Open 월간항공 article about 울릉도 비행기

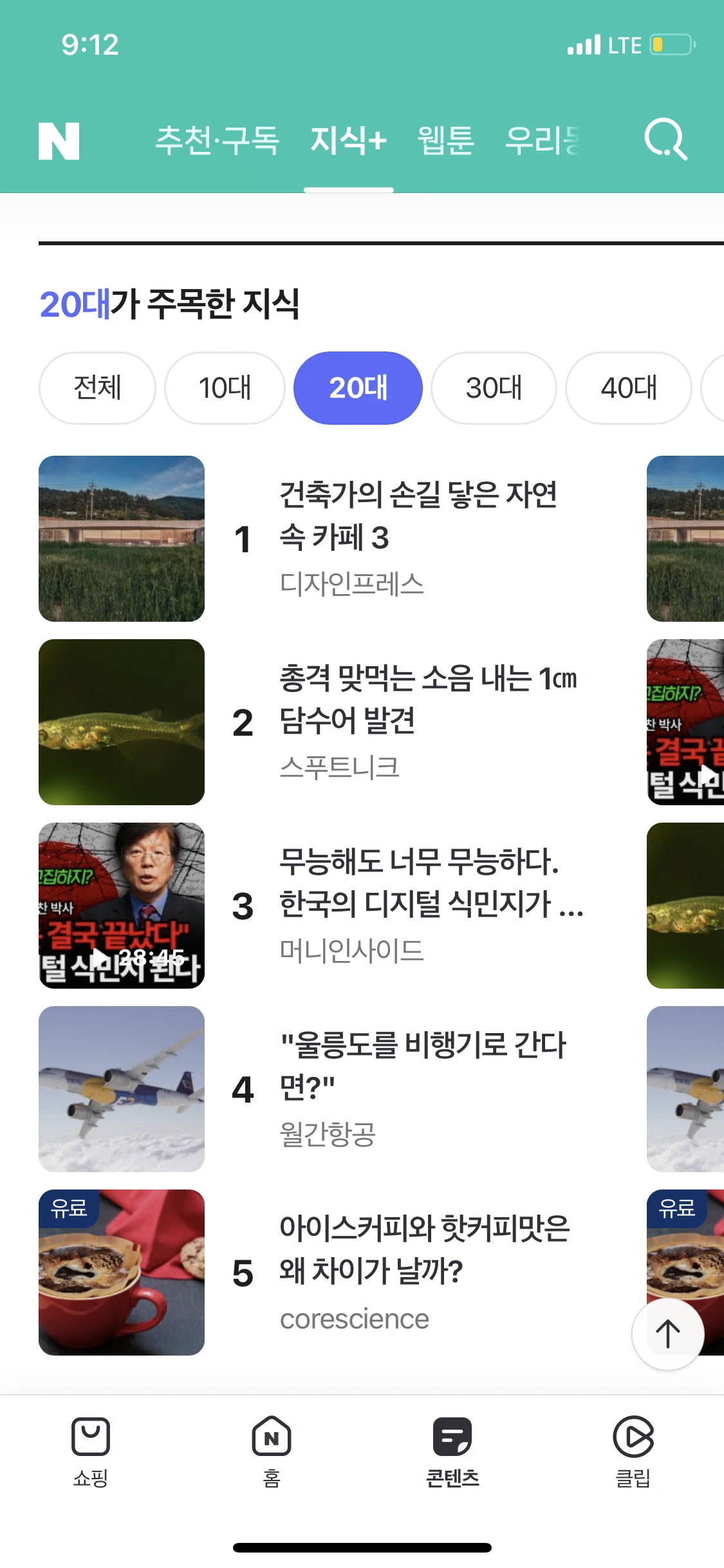(x=422, y=1067)
